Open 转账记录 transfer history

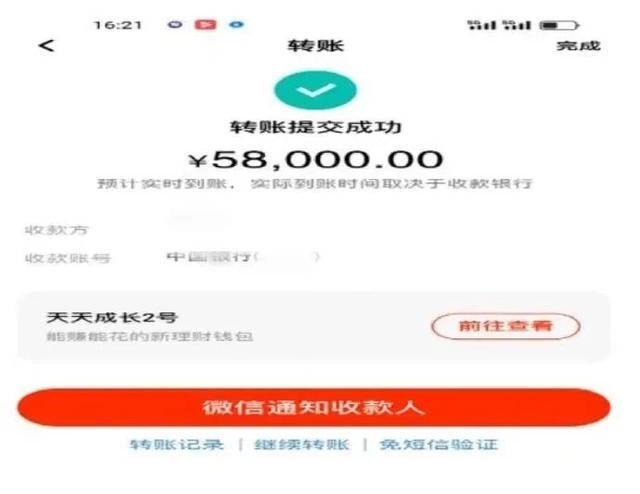point(176,444)
